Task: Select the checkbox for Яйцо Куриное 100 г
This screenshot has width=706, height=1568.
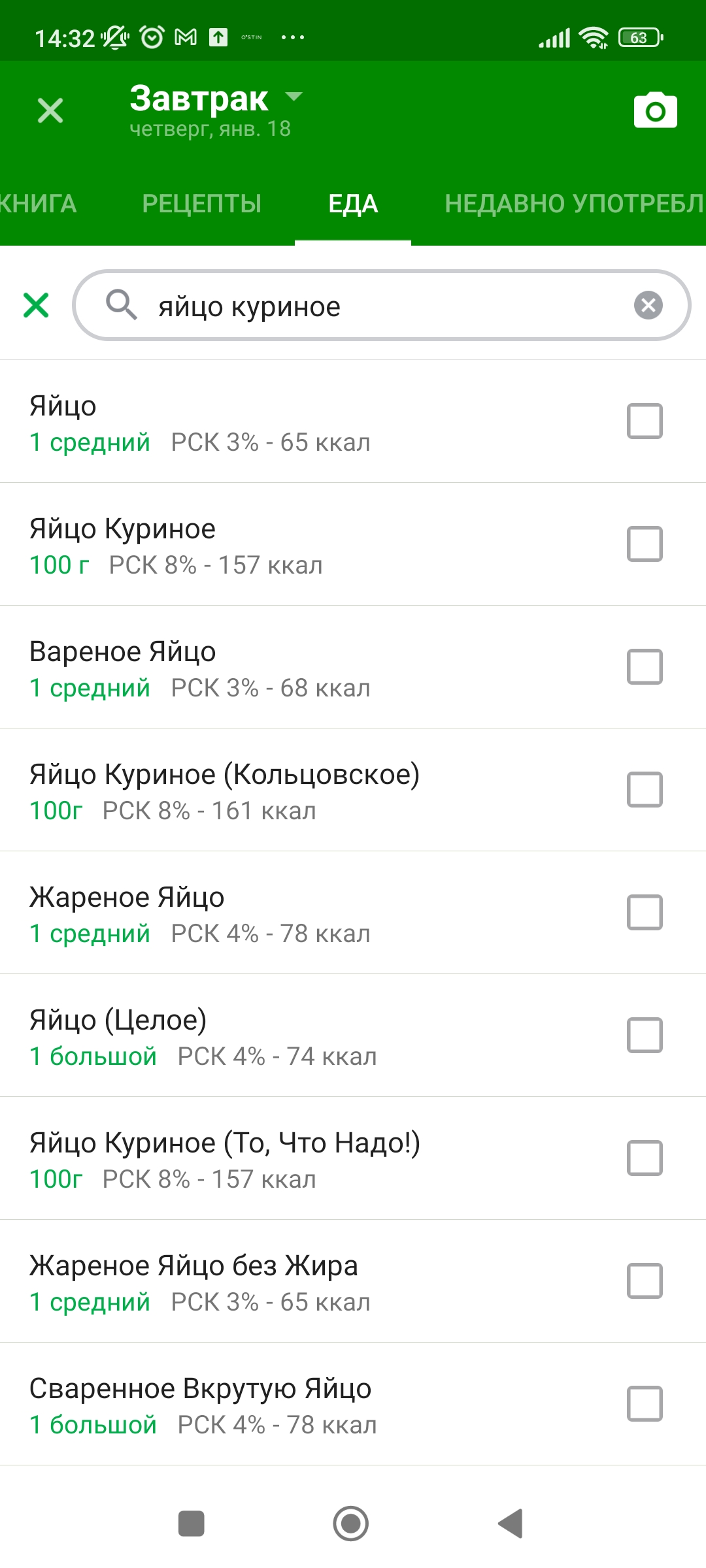Action: (x=645, y=544)
